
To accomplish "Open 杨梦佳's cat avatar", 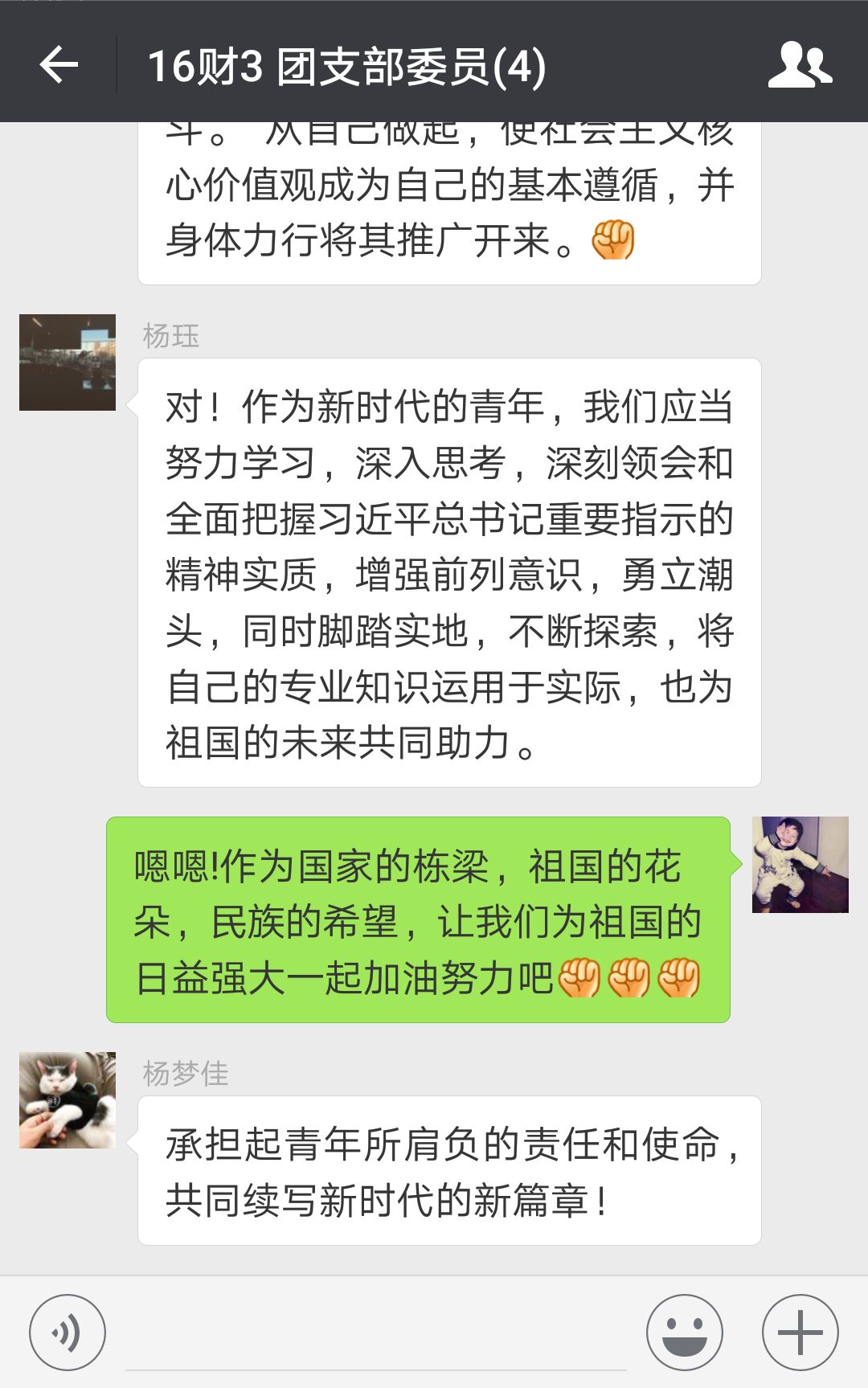I will pos(68,1100).
